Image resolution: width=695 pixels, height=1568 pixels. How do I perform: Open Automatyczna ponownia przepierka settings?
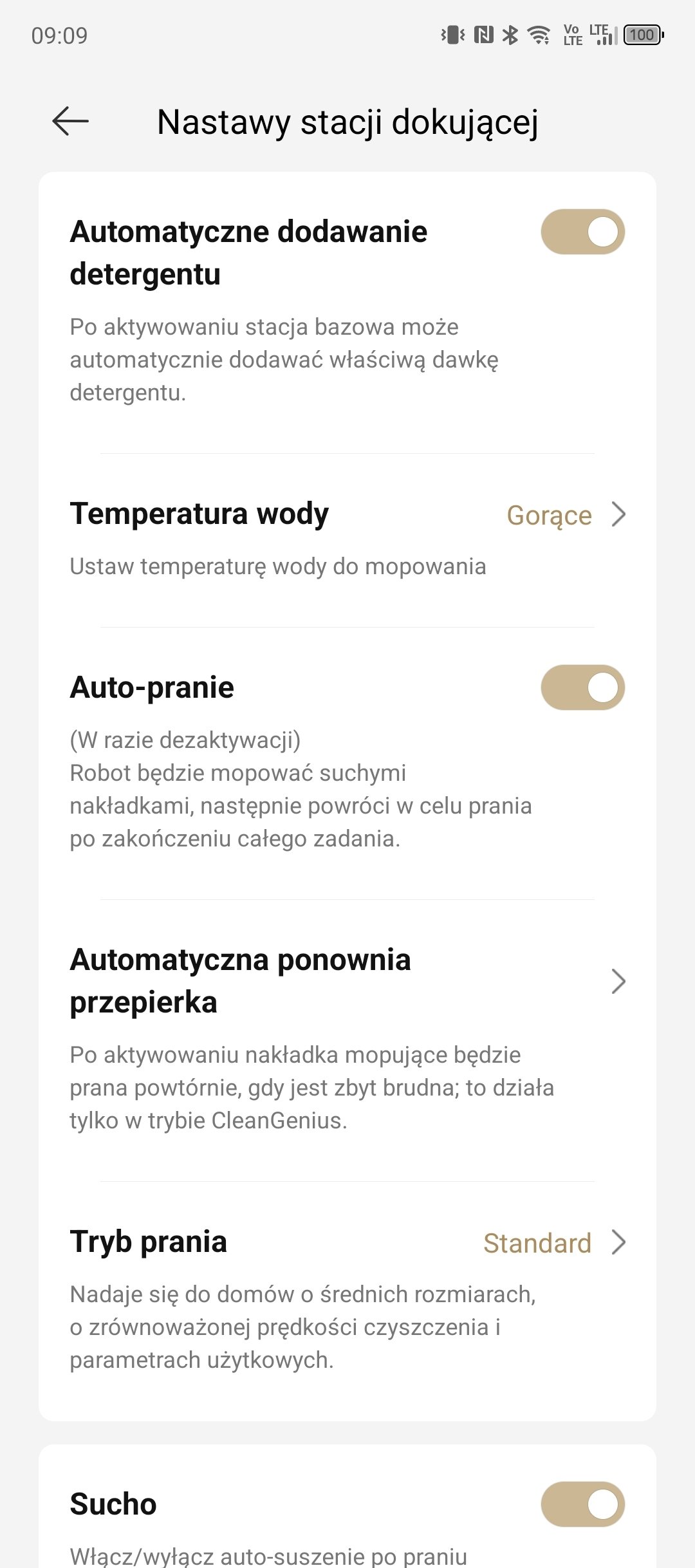point(347,1040)
